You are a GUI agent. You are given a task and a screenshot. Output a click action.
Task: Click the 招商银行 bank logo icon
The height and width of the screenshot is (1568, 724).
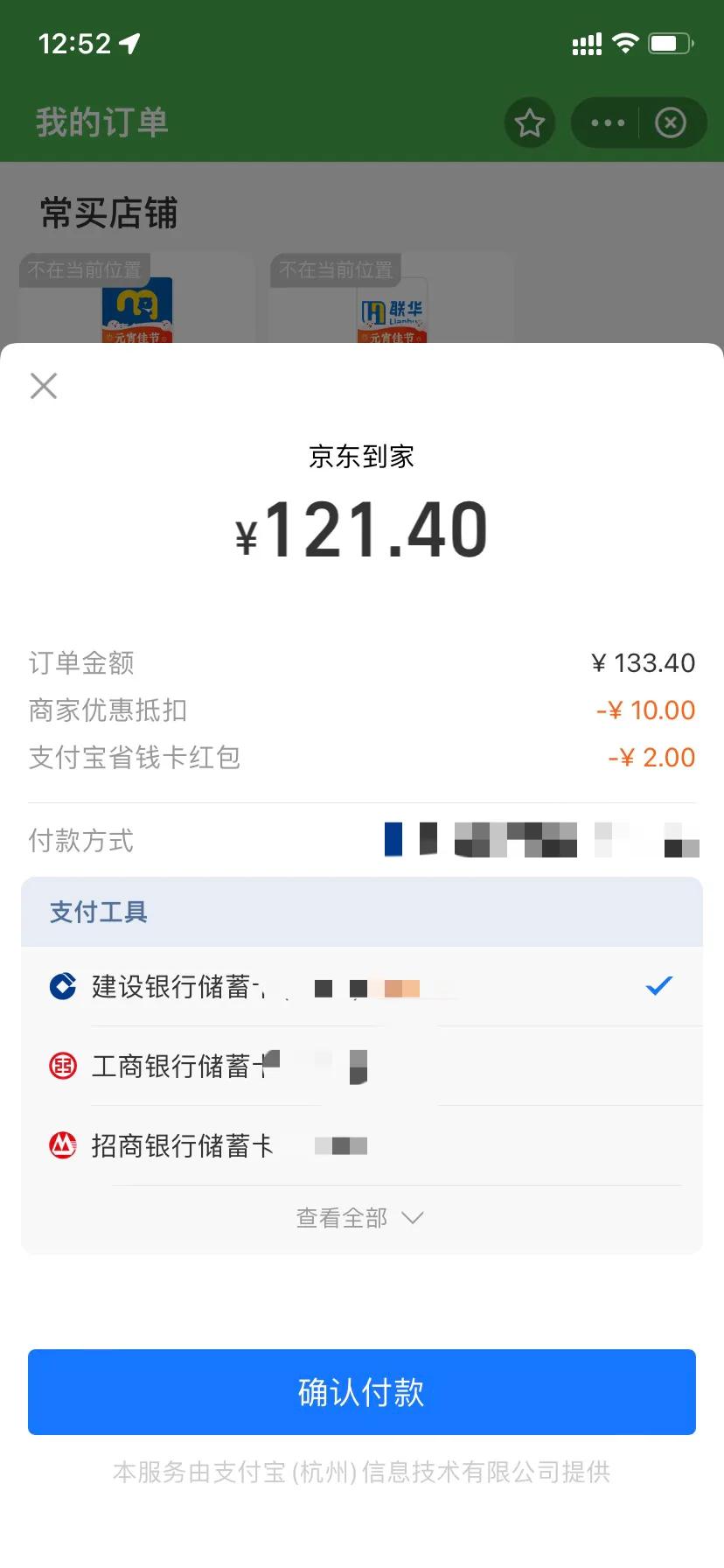tap(60, 1145)
